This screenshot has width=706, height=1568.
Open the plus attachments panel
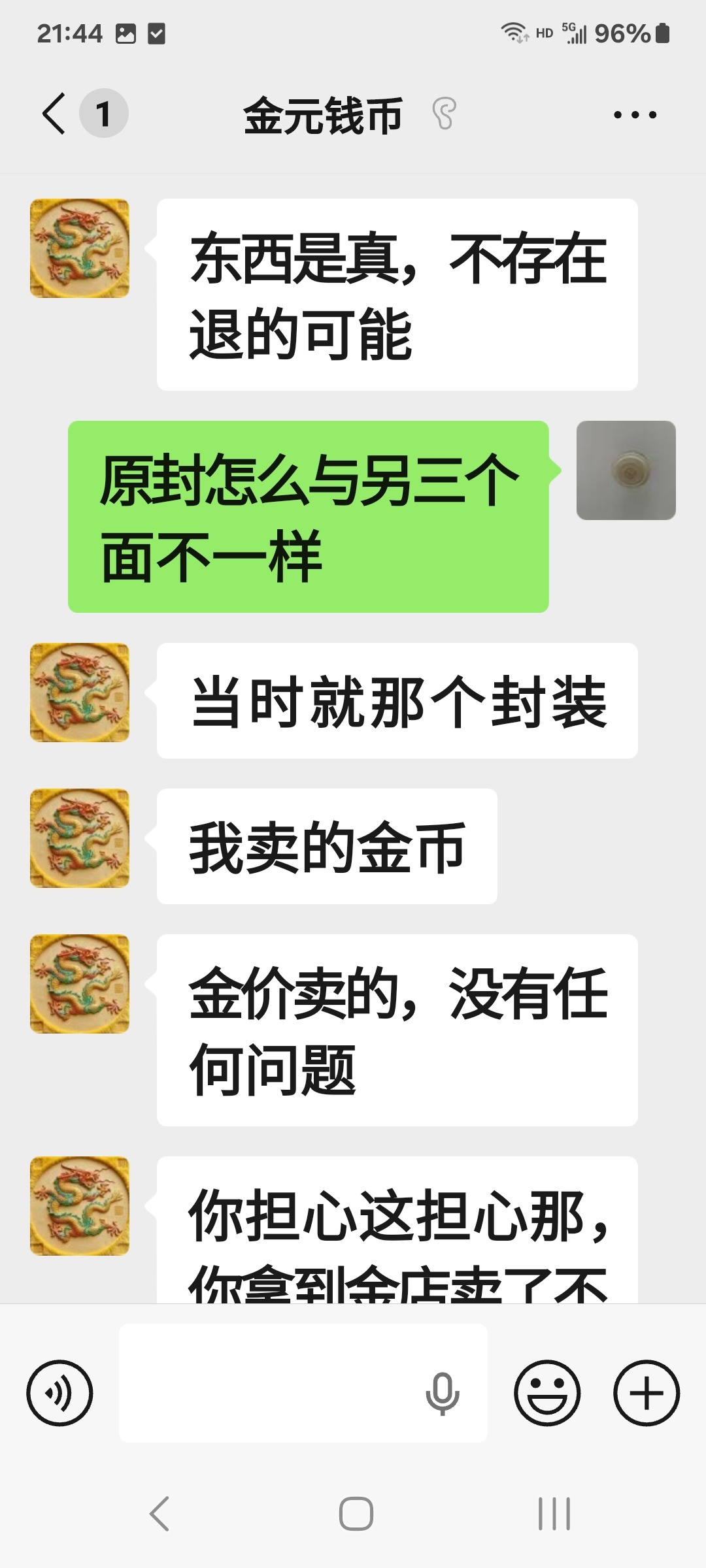[647, 1393]
